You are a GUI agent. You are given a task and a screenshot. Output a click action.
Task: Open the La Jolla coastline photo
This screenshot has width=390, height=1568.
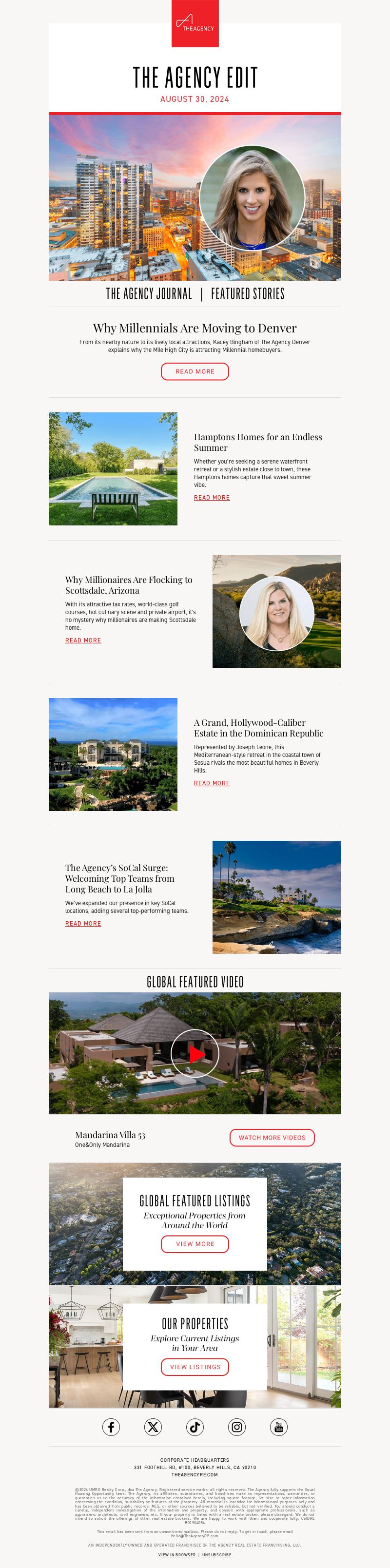276,897
